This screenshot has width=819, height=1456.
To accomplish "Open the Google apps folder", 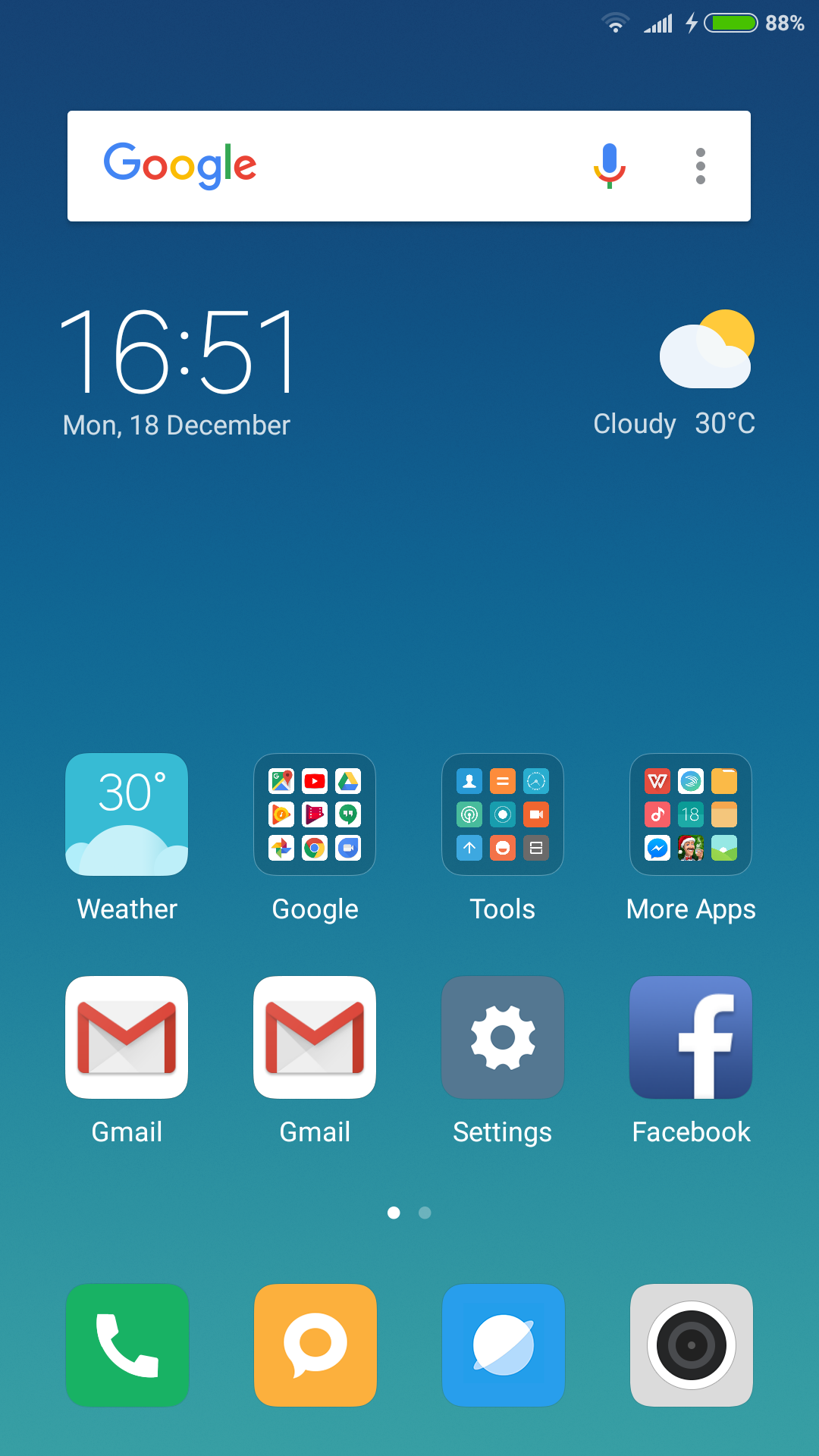I will pyautogui.click(x=315, y=814).
